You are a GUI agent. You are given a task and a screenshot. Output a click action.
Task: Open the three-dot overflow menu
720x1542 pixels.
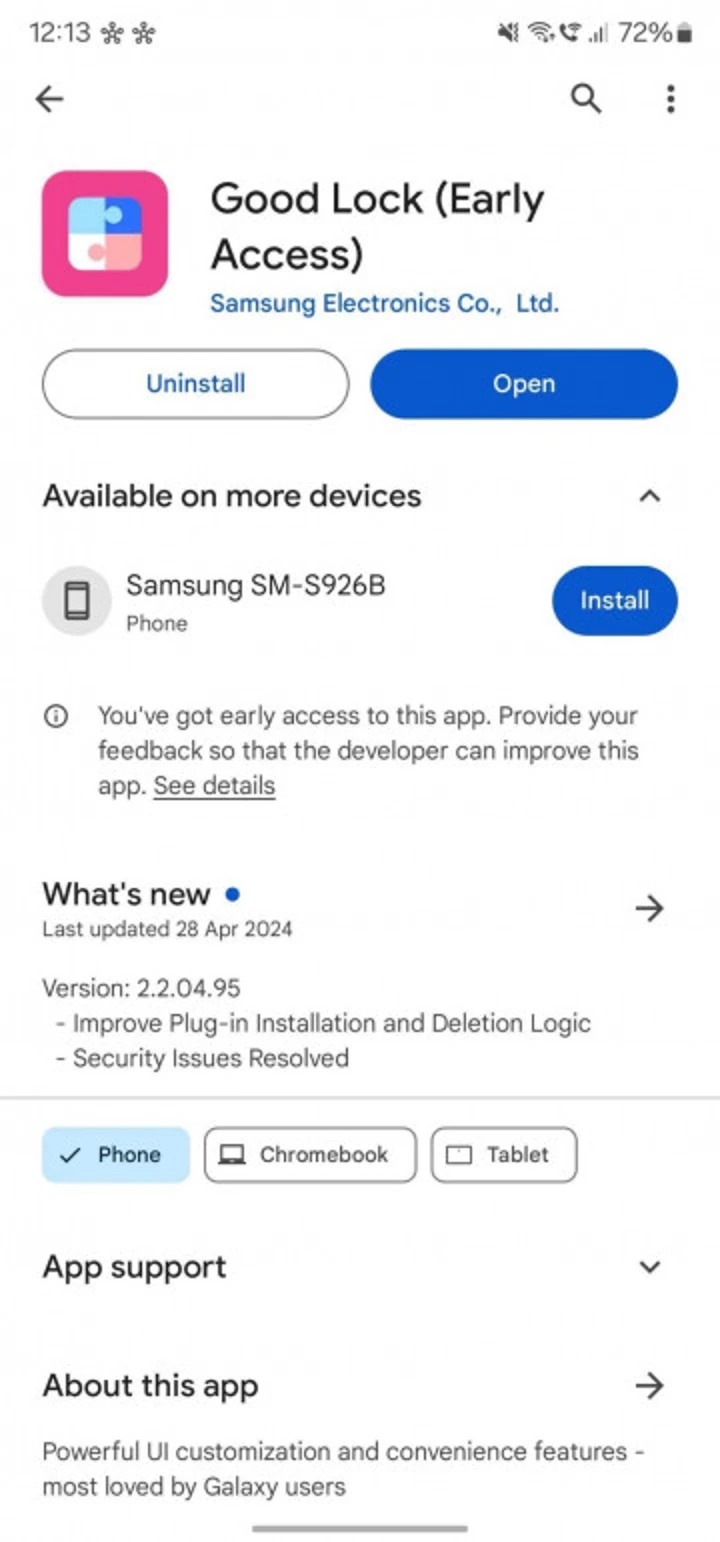pos(669,99)
